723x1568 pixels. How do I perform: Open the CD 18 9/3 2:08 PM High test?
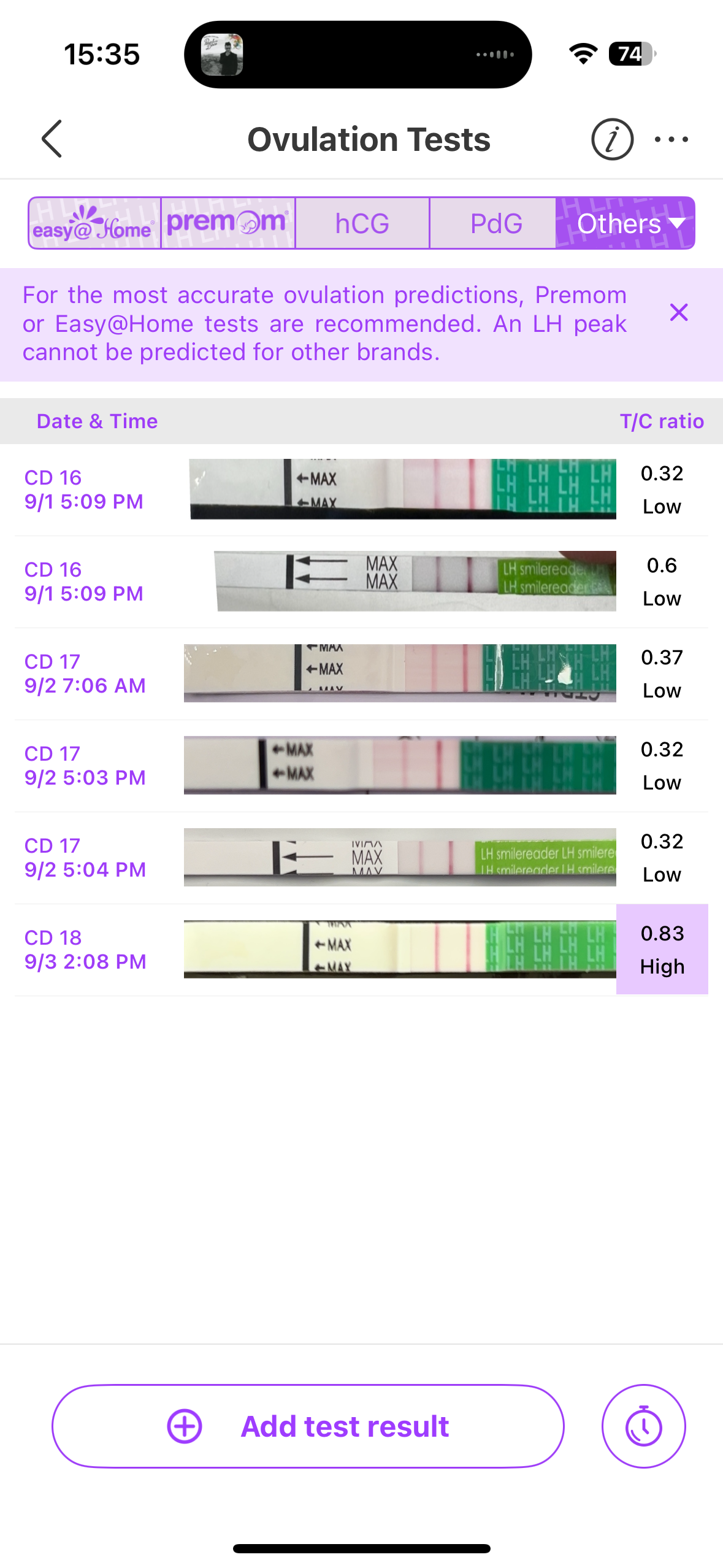tap(361, 950)
